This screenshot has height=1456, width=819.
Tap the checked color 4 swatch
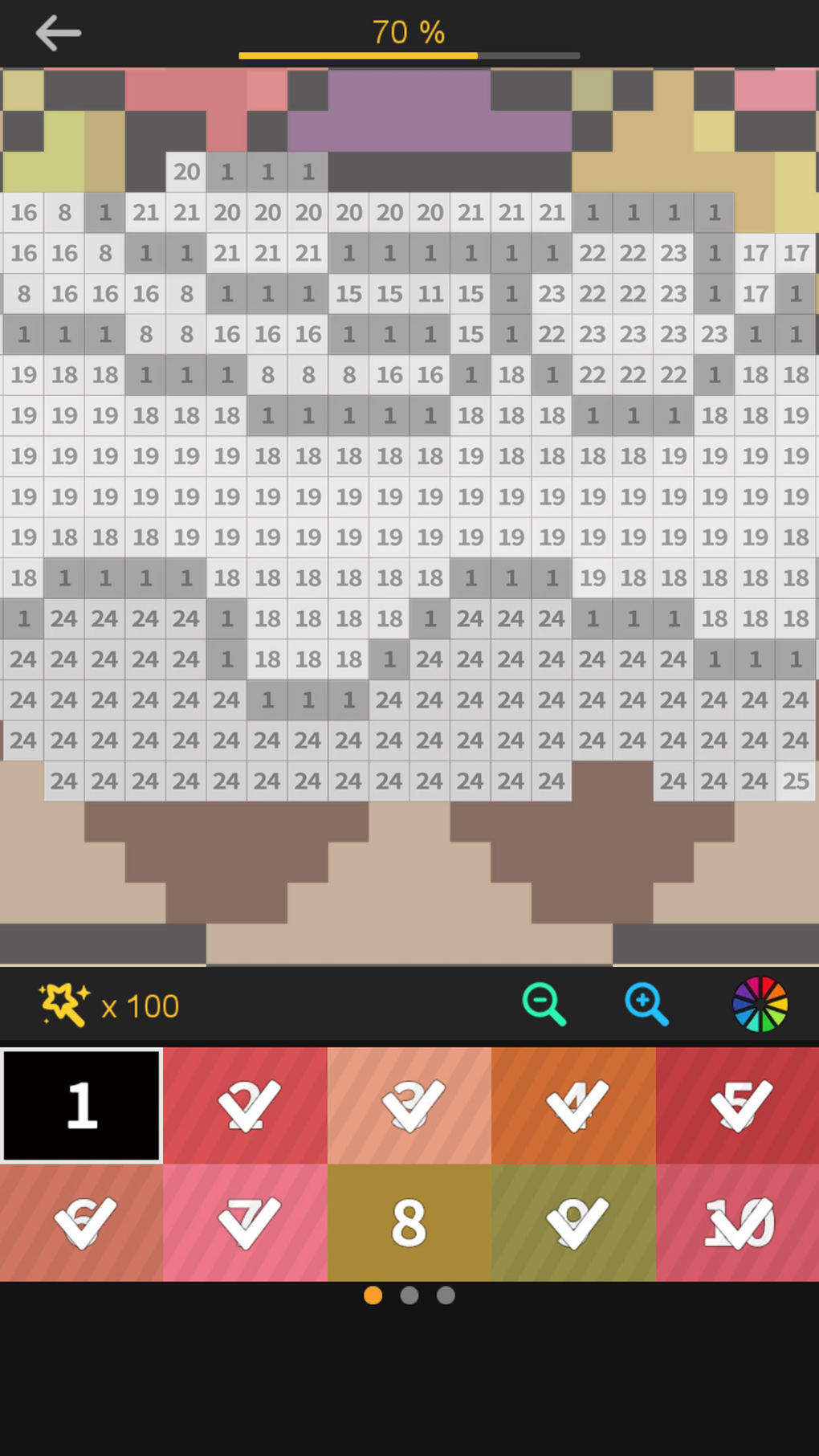tap(572, 1104)
